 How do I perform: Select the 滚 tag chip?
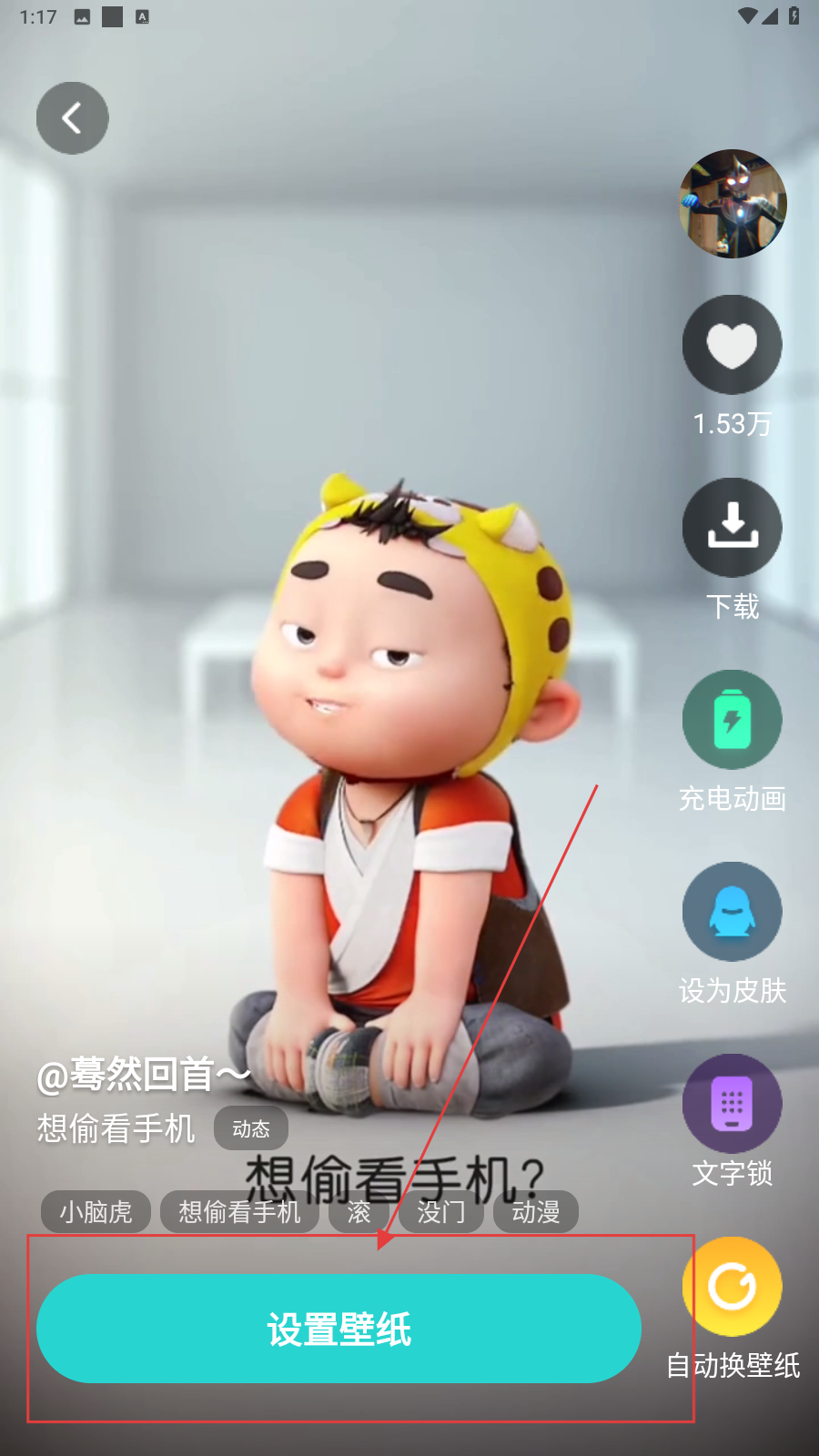pyautogui.click(x=359, y=1212)
